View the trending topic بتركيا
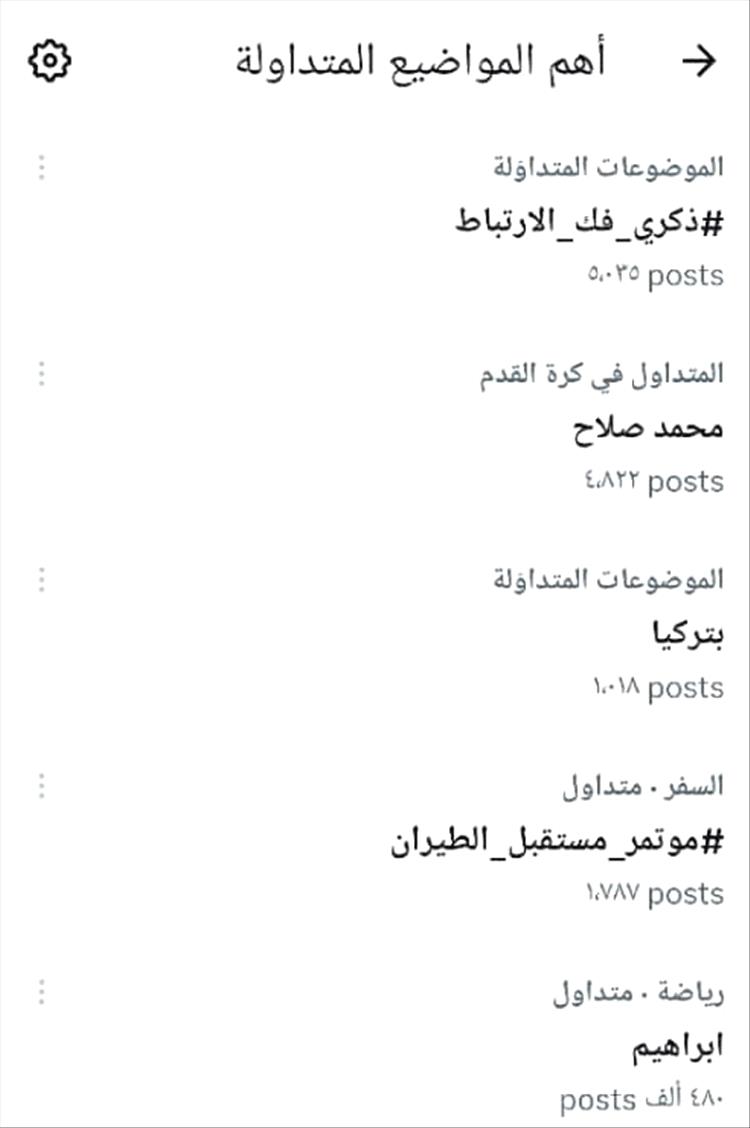Image resolution: width=750 pixels, height=1128 pixels. pos(686,634)
